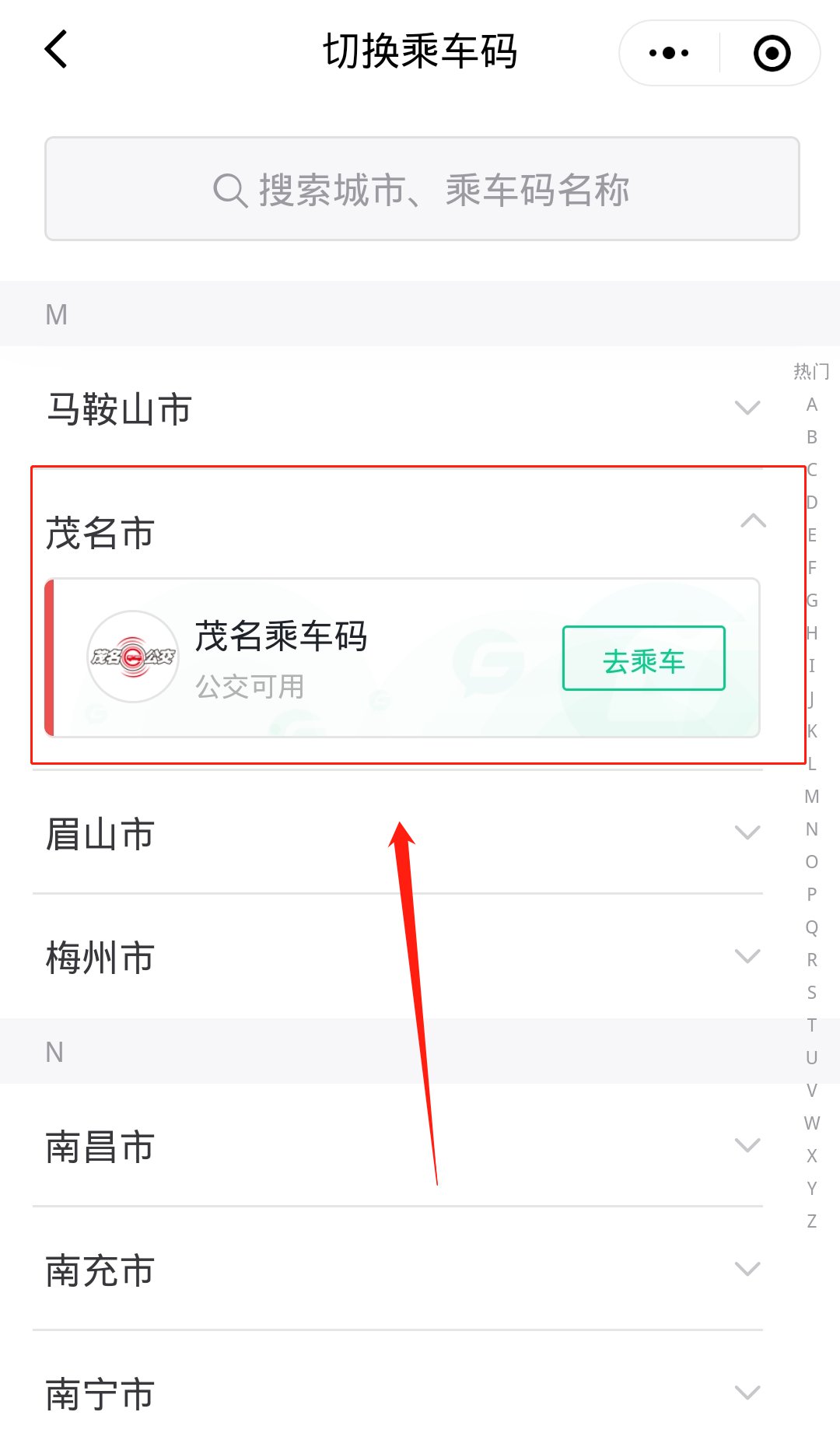Jump to letter N in the index
The width and height of the screenshot is (840, 1440).
pyautogui.click(x=811, y=829)
